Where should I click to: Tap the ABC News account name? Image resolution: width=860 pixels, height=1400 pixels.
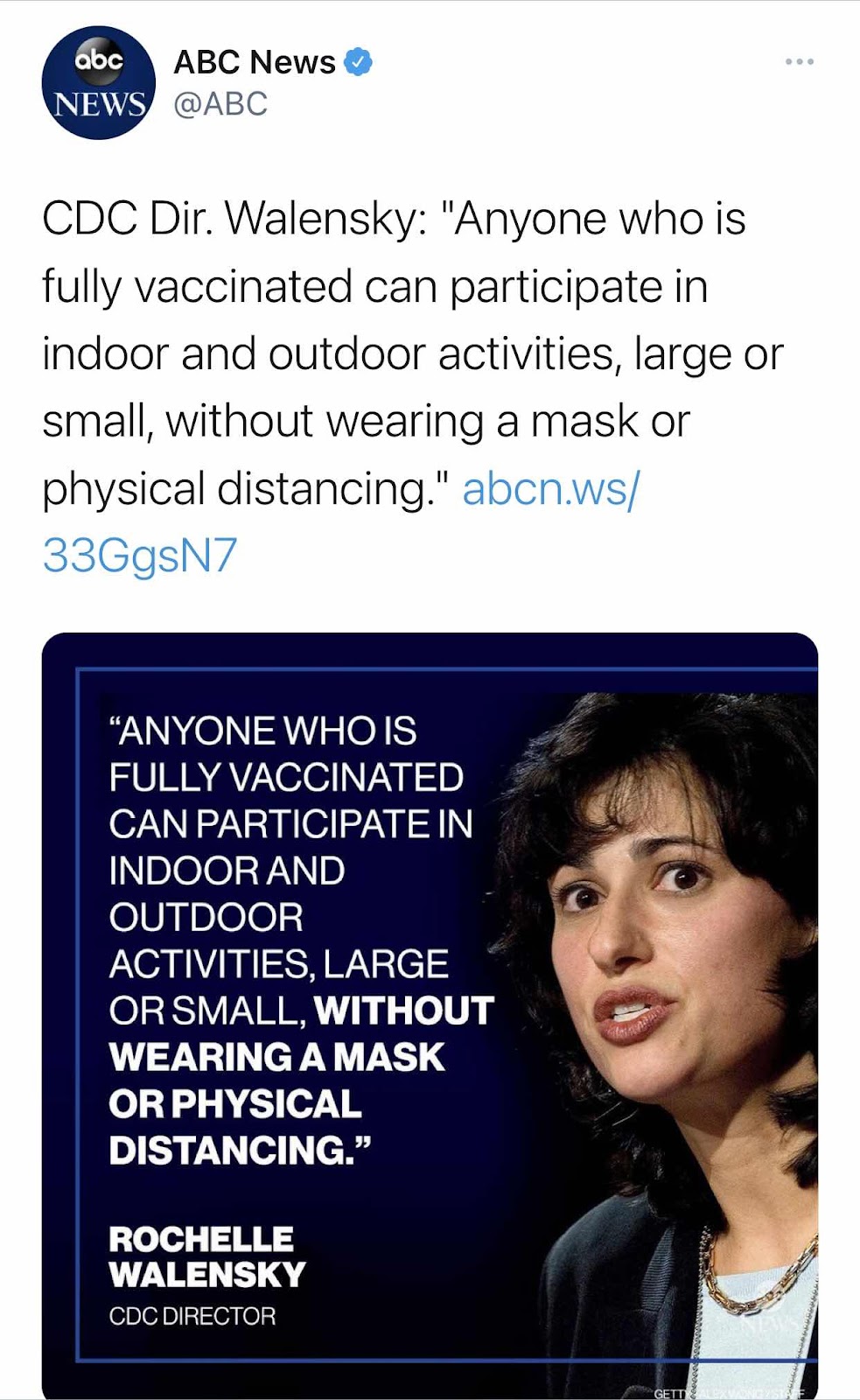[255, 62]
